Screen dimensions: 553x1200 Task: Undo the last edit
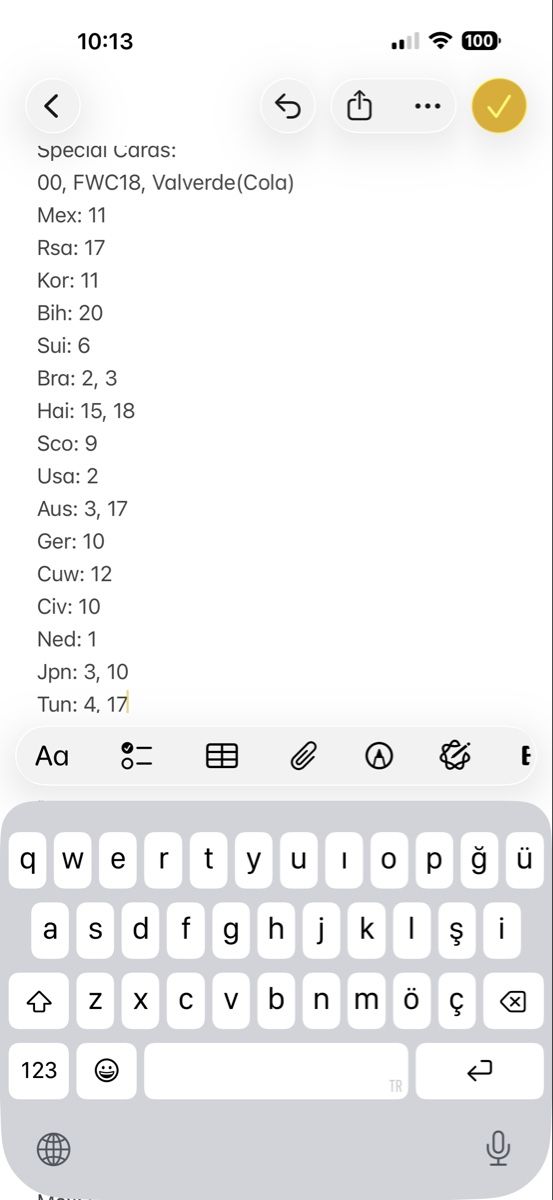(288, 105)
